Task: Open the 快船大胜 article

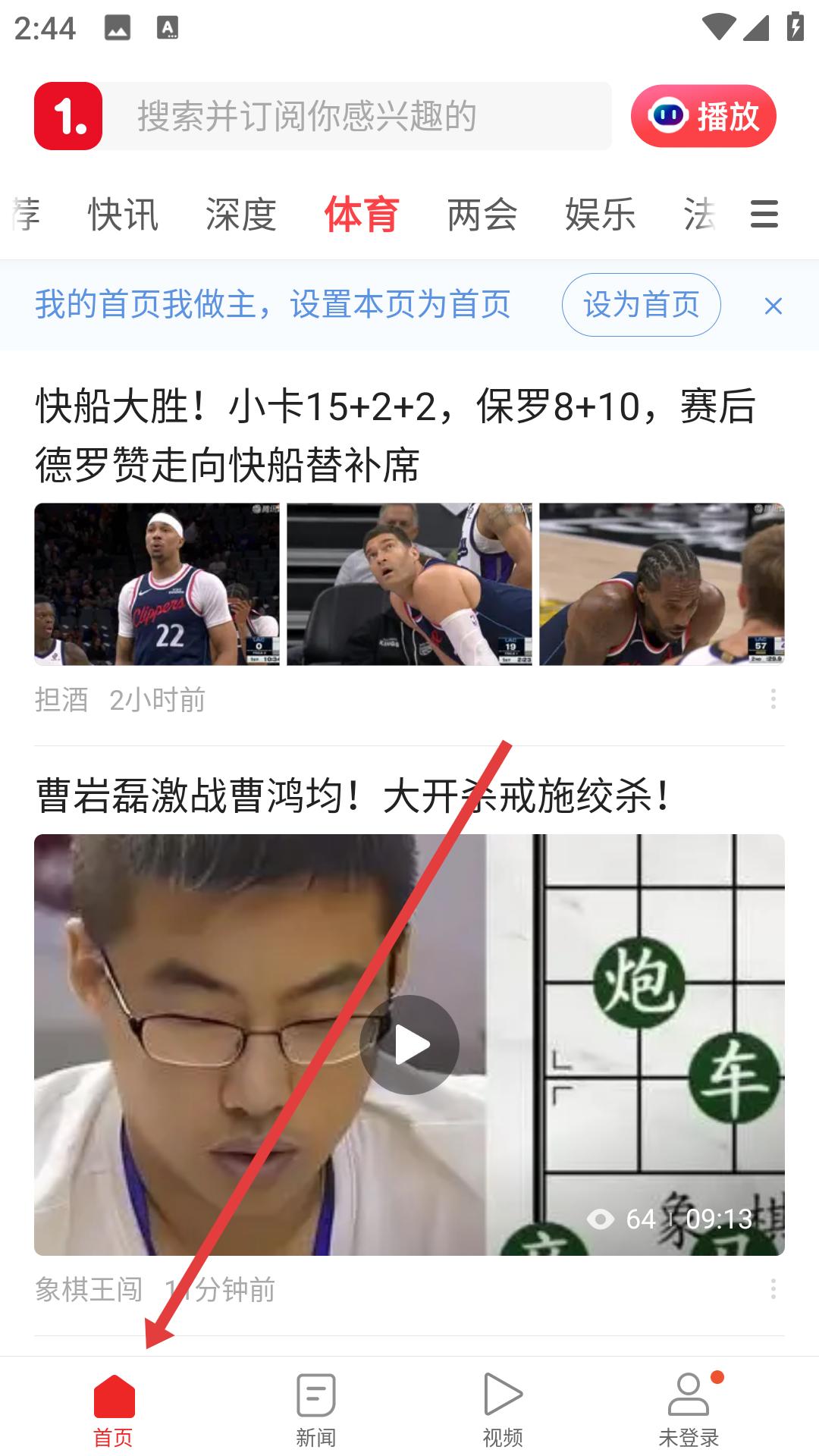Action: (x=394, y=435)
